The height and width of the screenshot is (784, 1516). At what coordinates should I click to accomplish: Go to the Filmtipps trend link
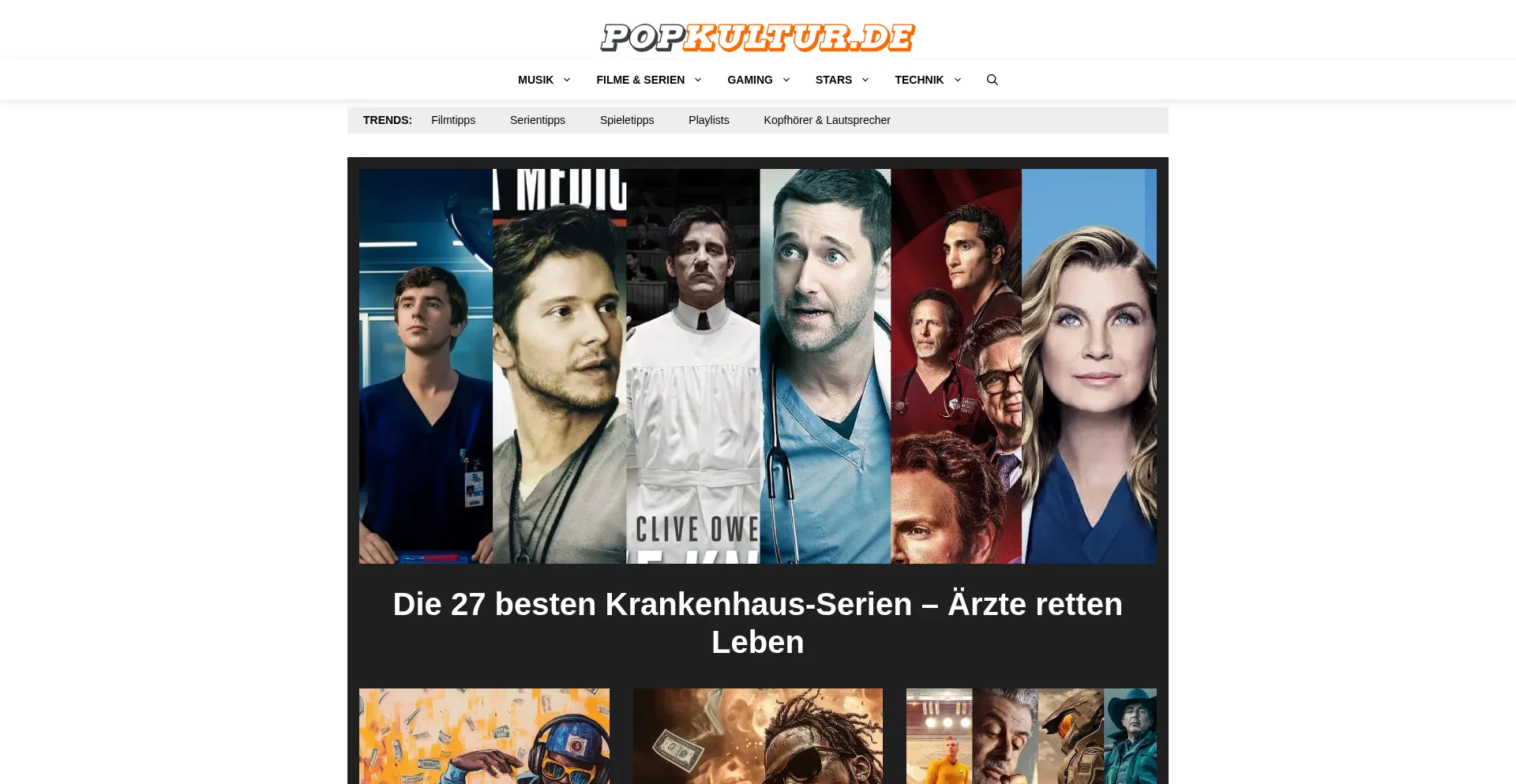coord(453,120)
